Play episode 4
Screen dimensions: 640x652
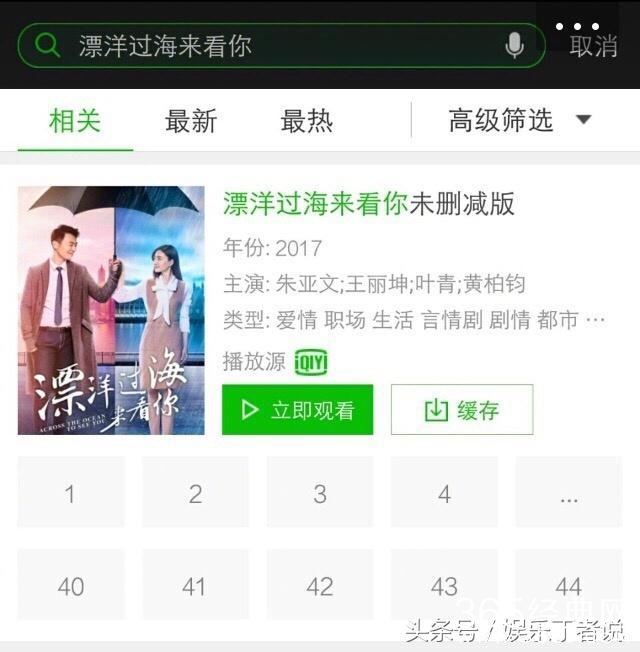pyautogui.click(x=444, y=493)
